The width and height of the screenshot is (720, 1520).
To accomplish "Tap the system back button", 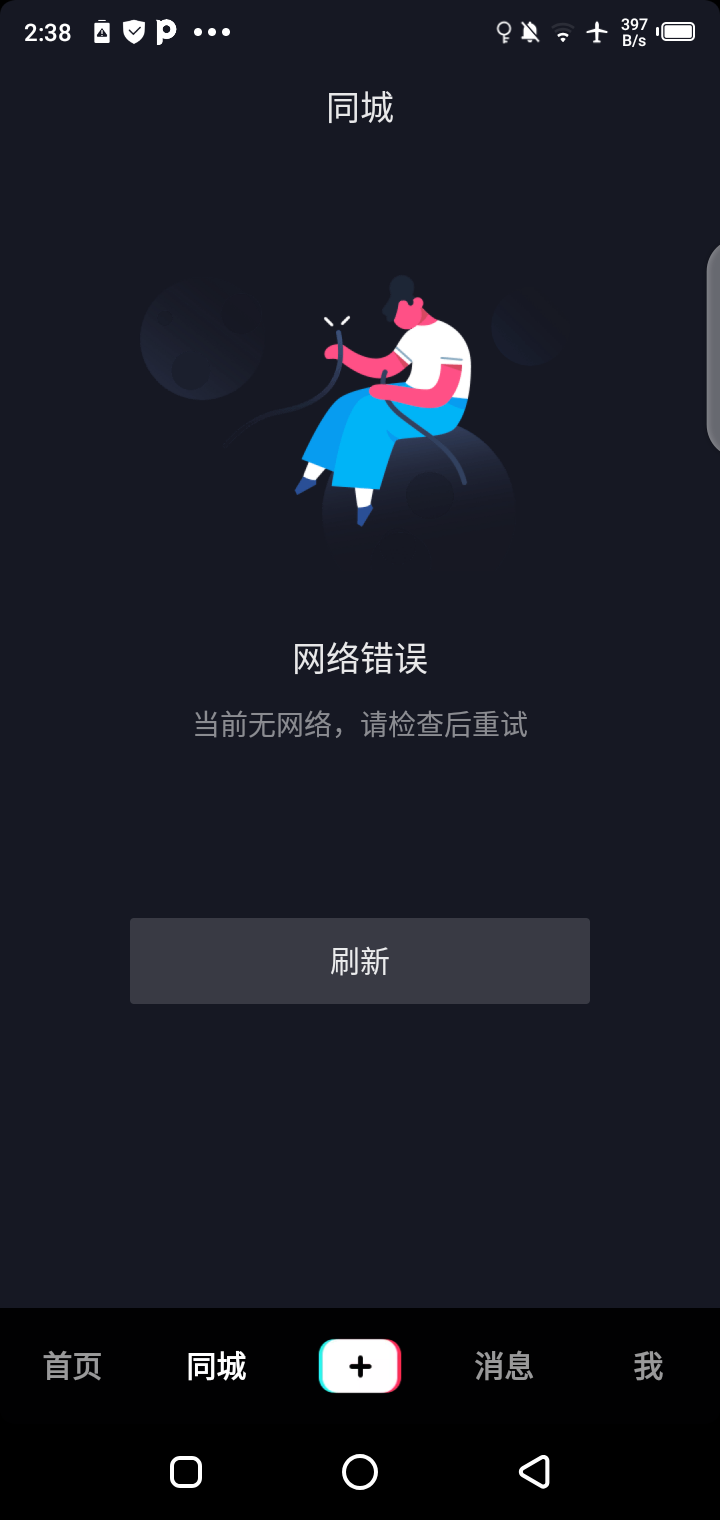I will [534, 1472].
